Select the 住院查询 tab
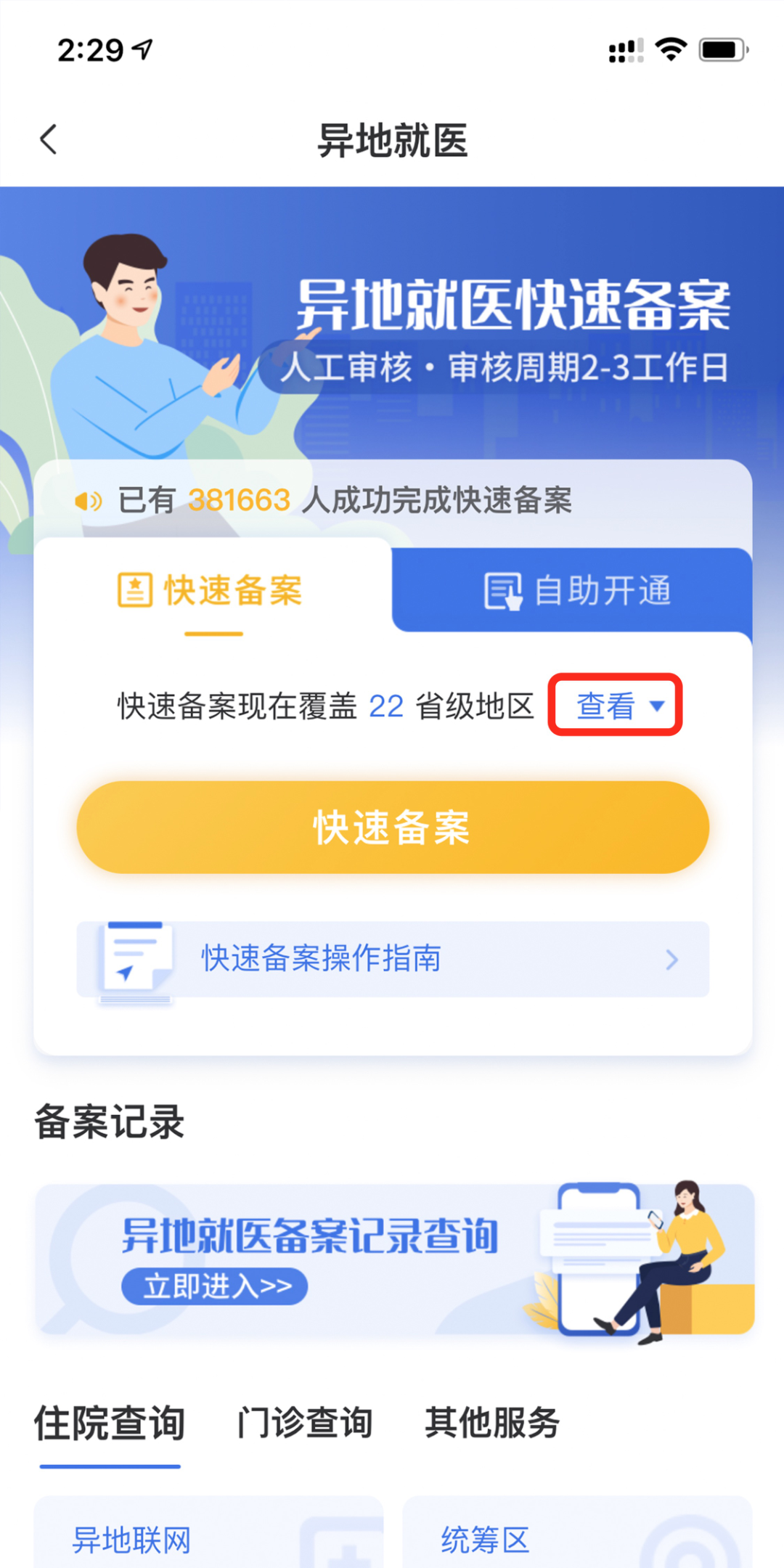The width and height of the screenshot is (784, 1568). pyautogui.click(x=110, y=1423)
